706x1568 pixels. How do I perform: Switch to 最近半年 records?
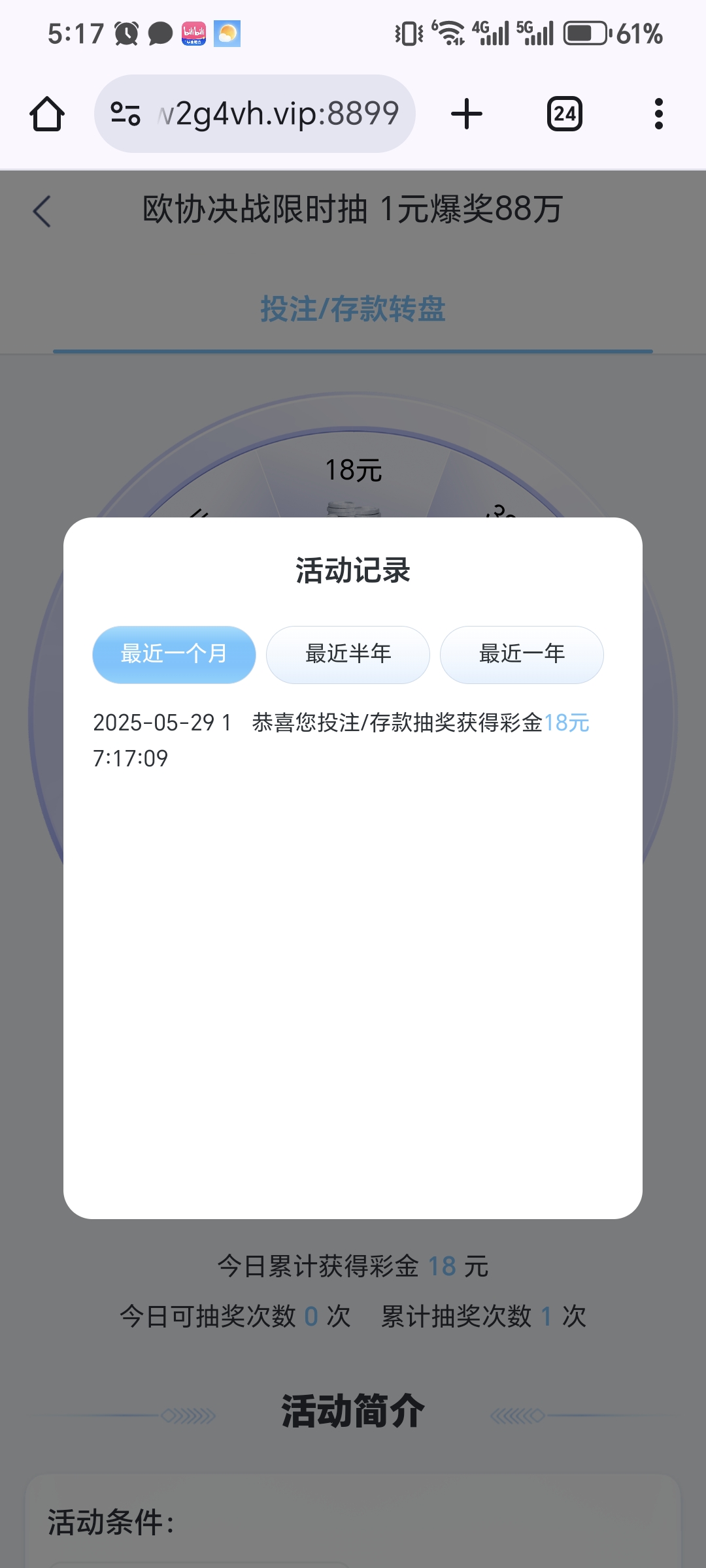tap(348, 655)
